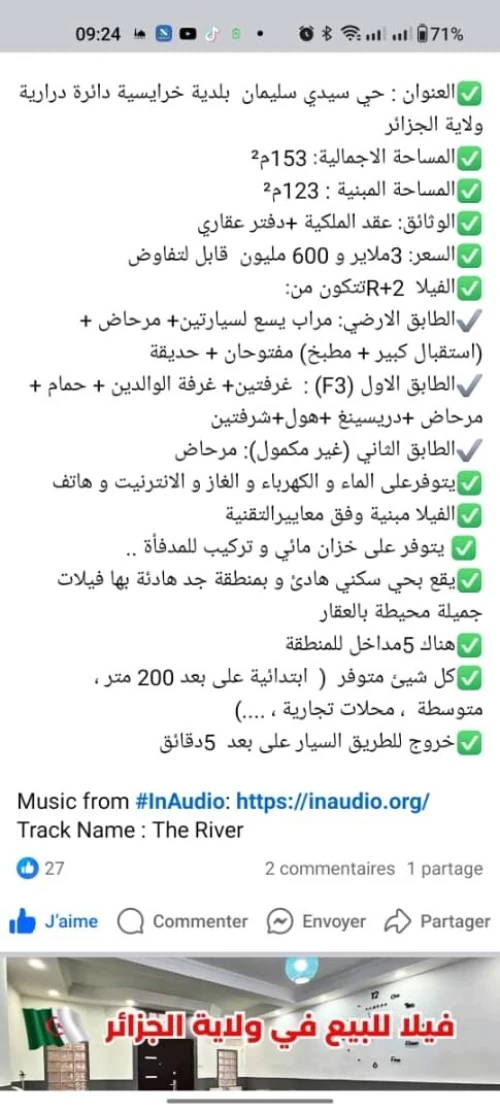Open the https://inaudio.org/ link
The height and width of the screenshot is (1113, 500).
pos(333,802)
